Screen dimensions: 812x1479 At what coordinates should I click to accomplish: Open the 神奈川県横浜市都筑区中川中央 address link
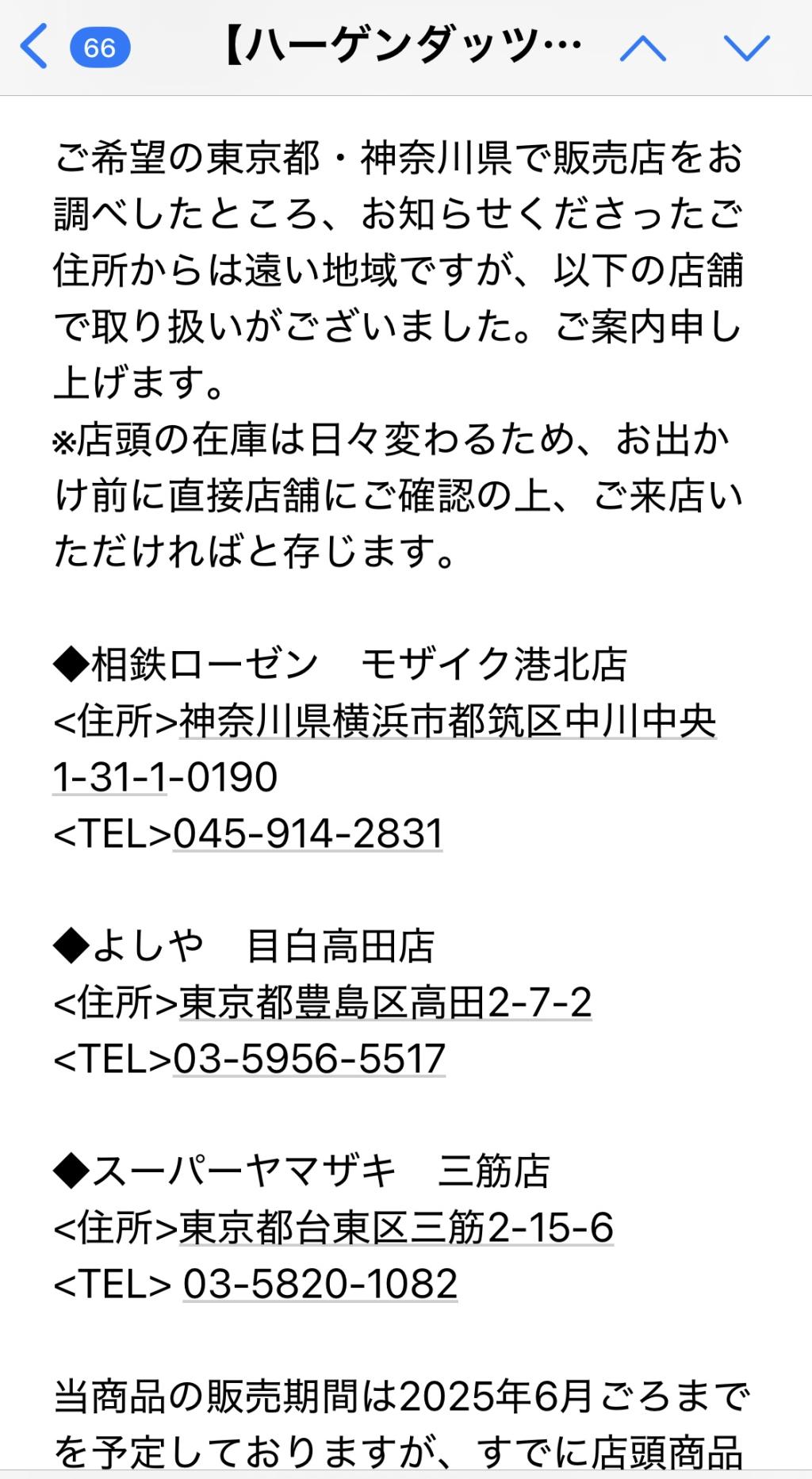(447, 722)
